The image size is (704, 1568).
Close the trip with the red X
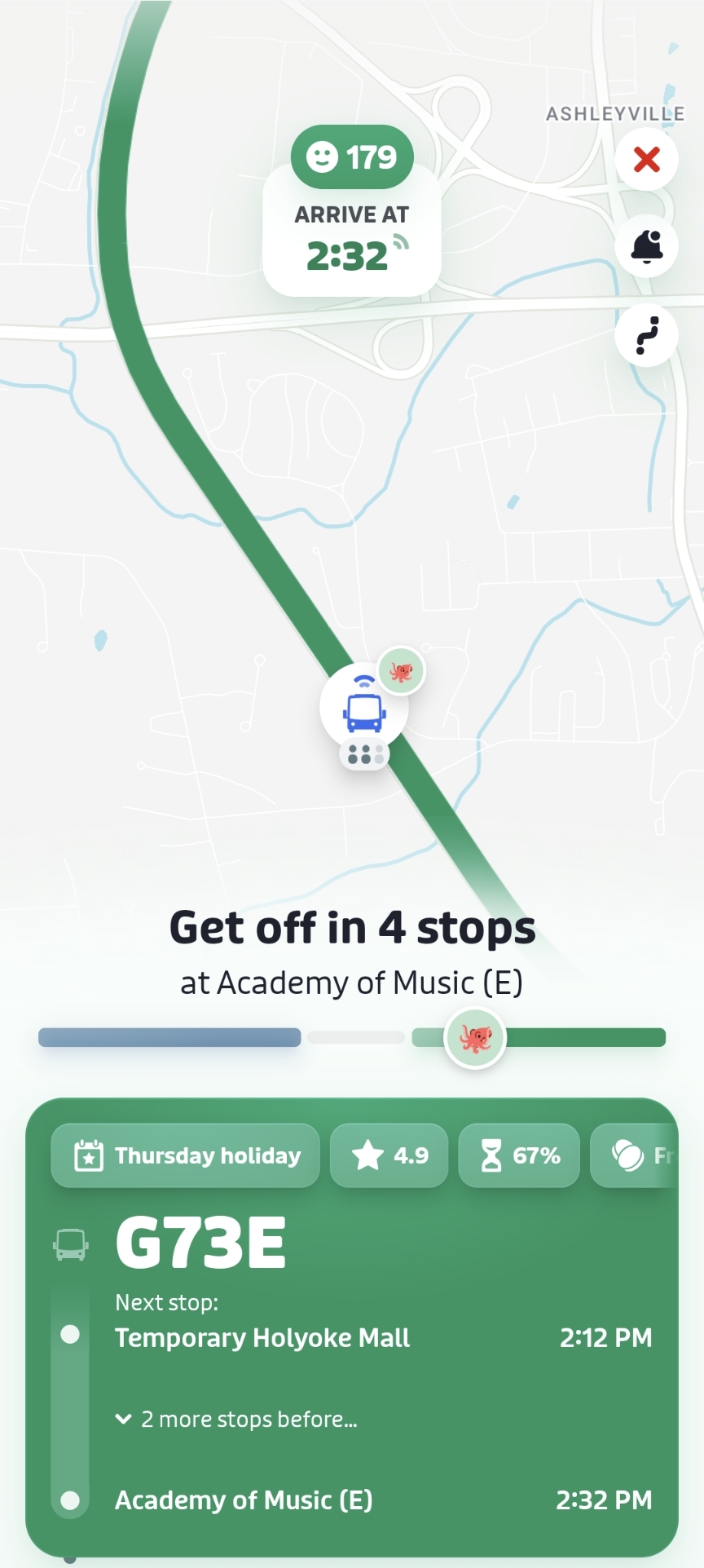(646, 159)
